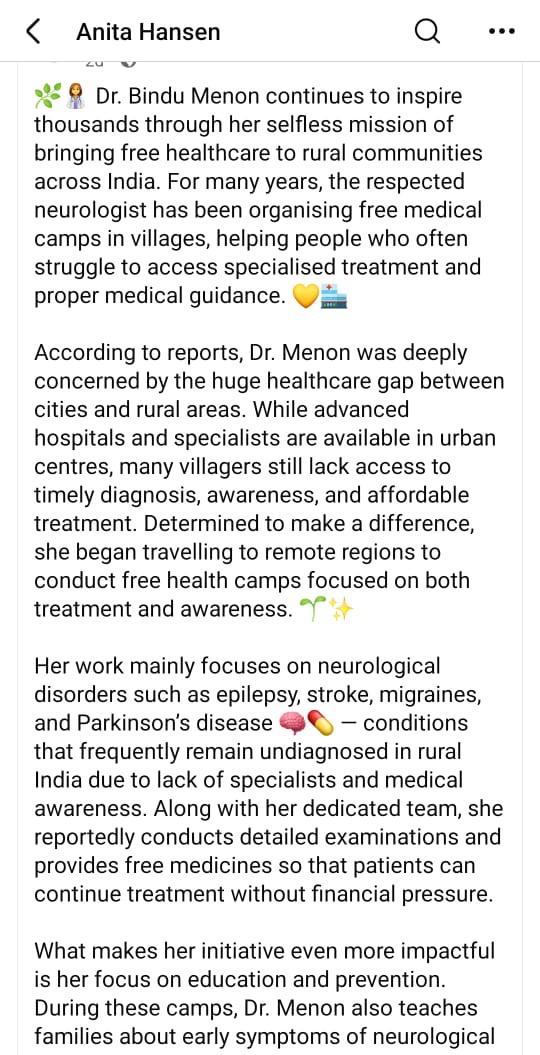Search within Anita Hansen's profile
Screen dimensions: 540x1055
tap(427, 31)
